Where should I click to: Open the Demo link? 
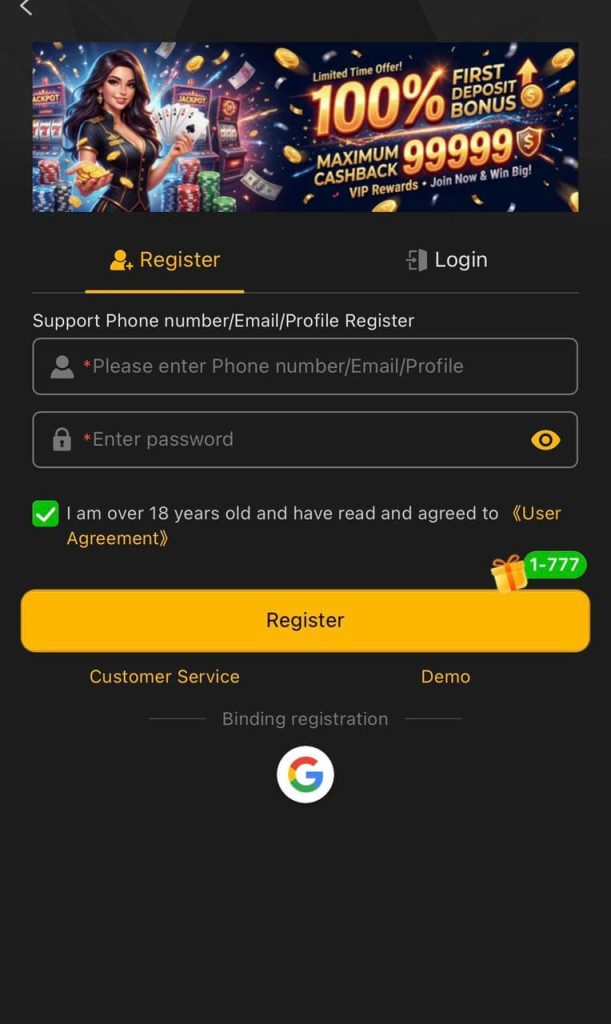coord(445,677)
